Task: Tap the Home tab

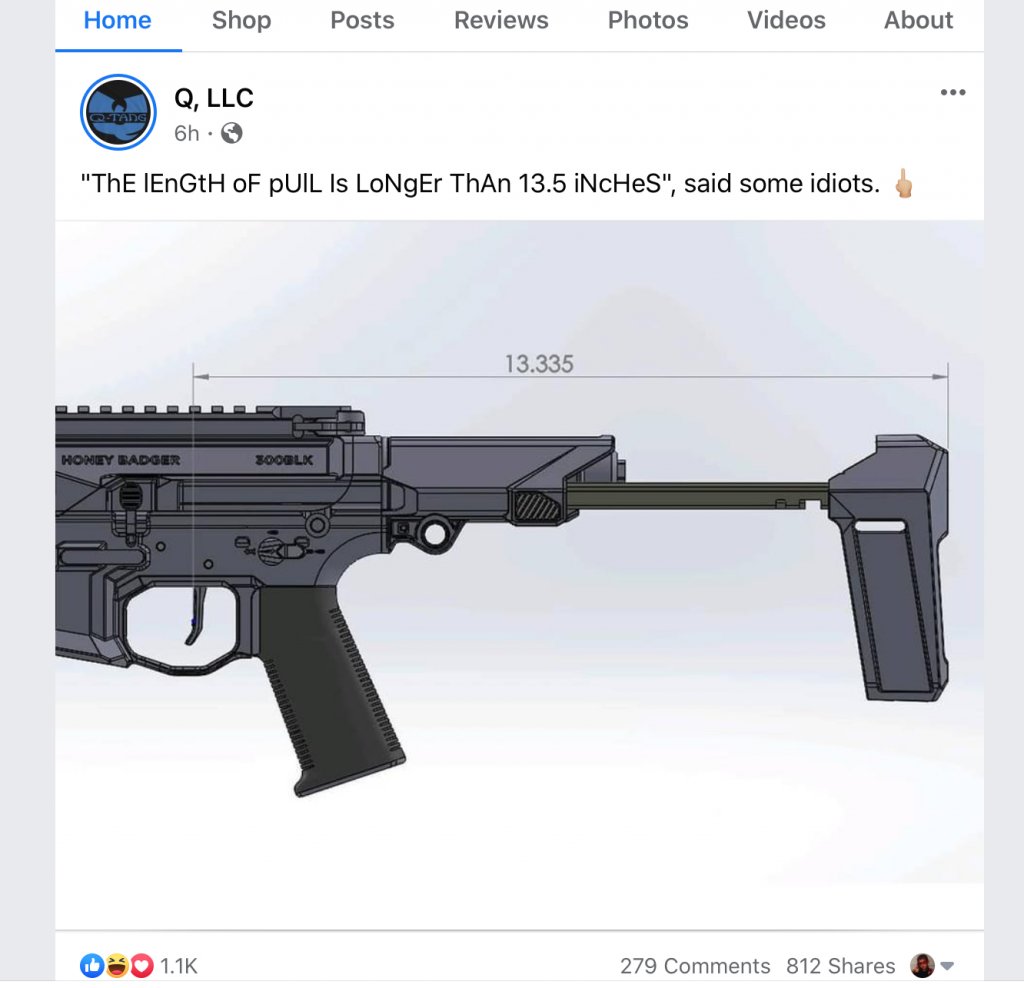Action: click(118, 20)
